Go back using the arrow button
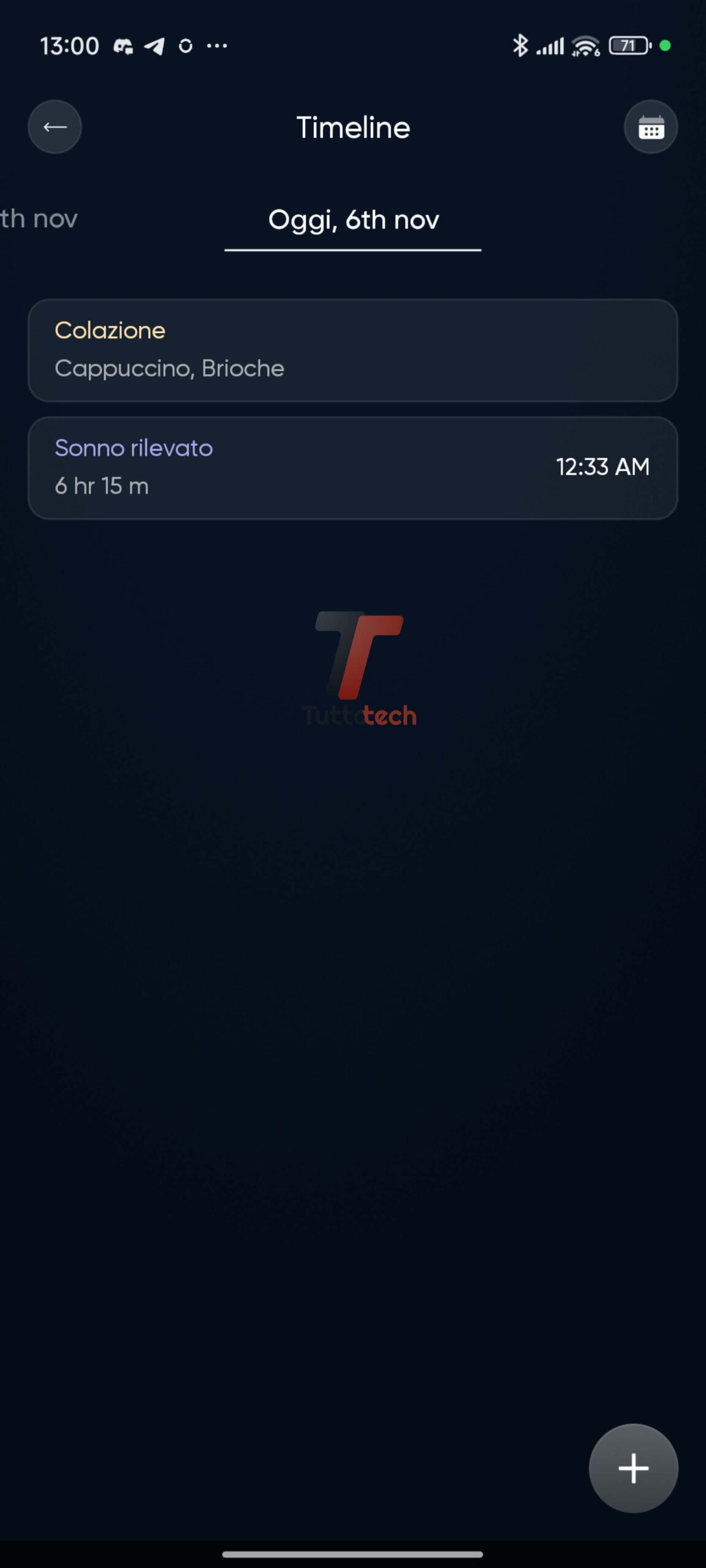Viewport: 706px width, 1568px height. (x=55, y=127)
